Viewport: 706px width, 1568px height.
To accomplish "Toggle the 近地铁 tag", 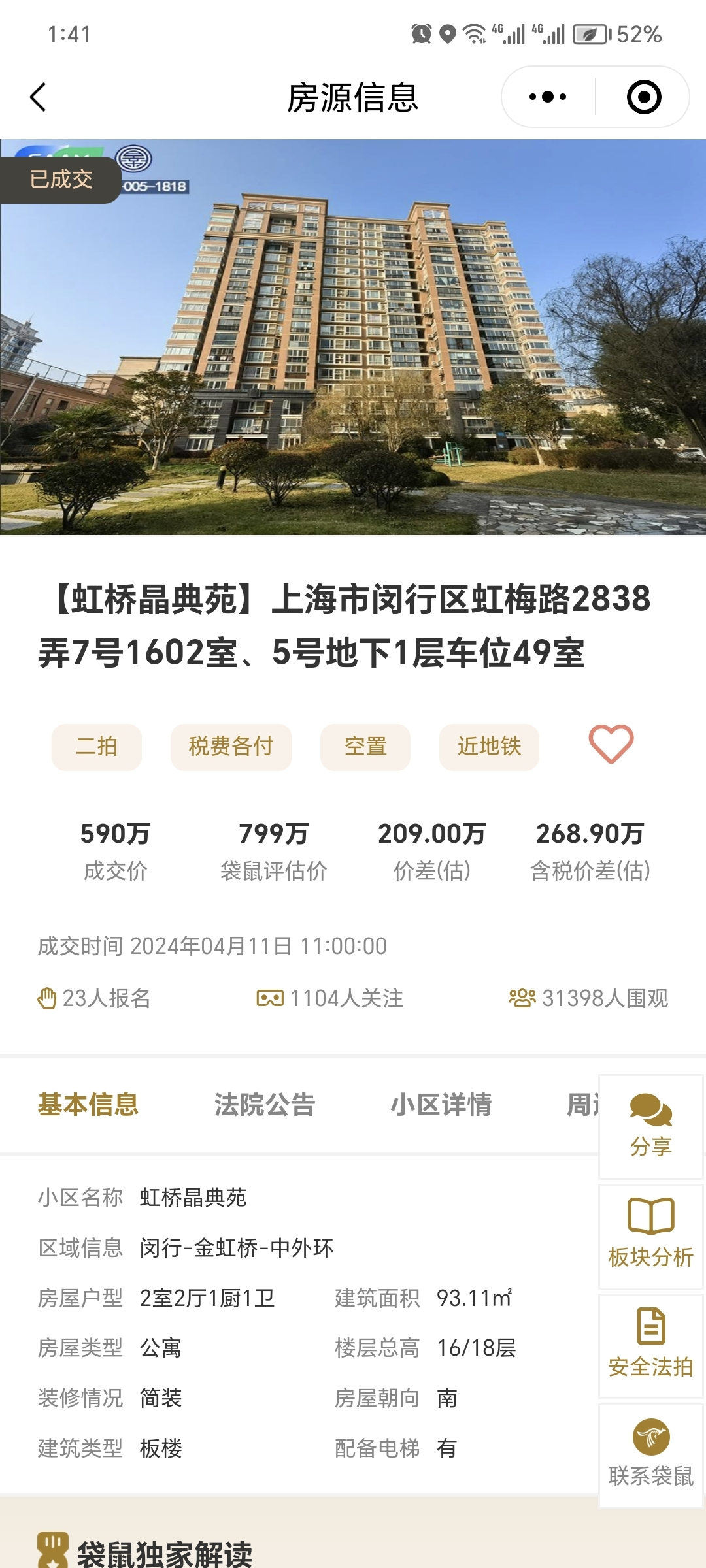I will [x=489, y=747].
